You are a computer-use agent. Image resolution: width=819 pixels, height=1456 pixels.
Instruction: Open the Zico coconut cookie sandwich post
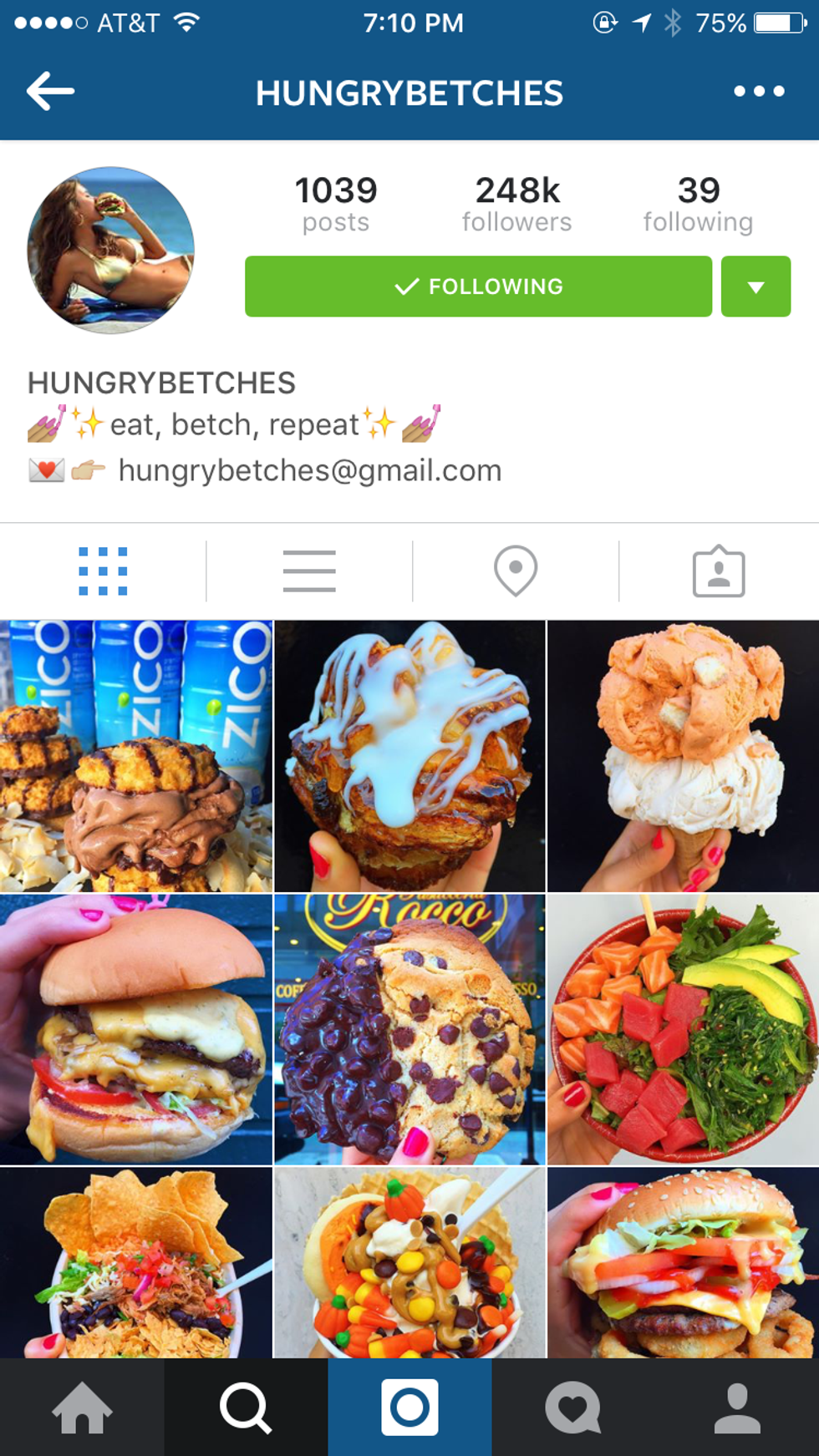tap(136, 756)
